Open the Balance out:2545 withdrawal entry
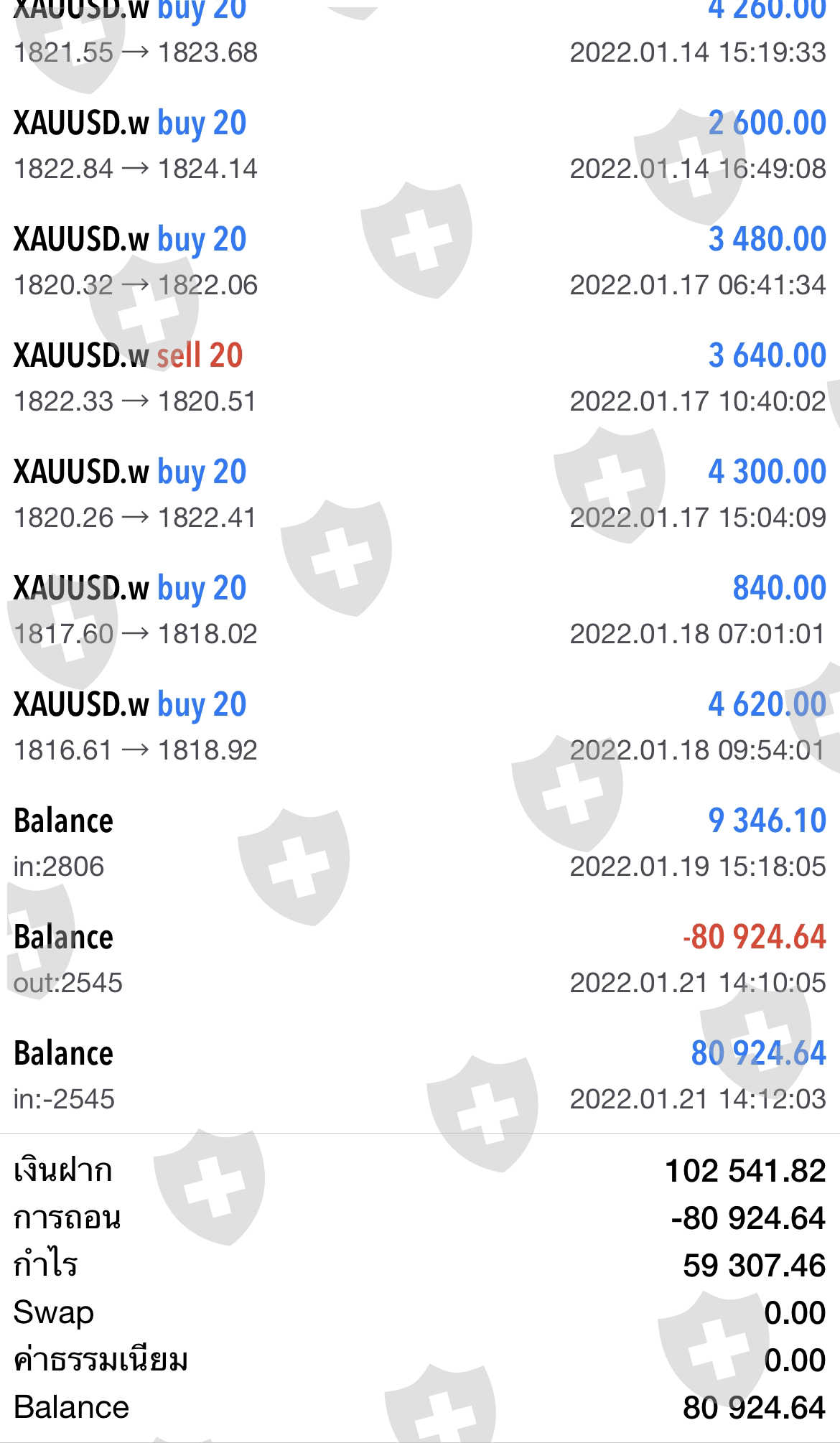This screenshot has width=840, height=1443. [420, 959]
